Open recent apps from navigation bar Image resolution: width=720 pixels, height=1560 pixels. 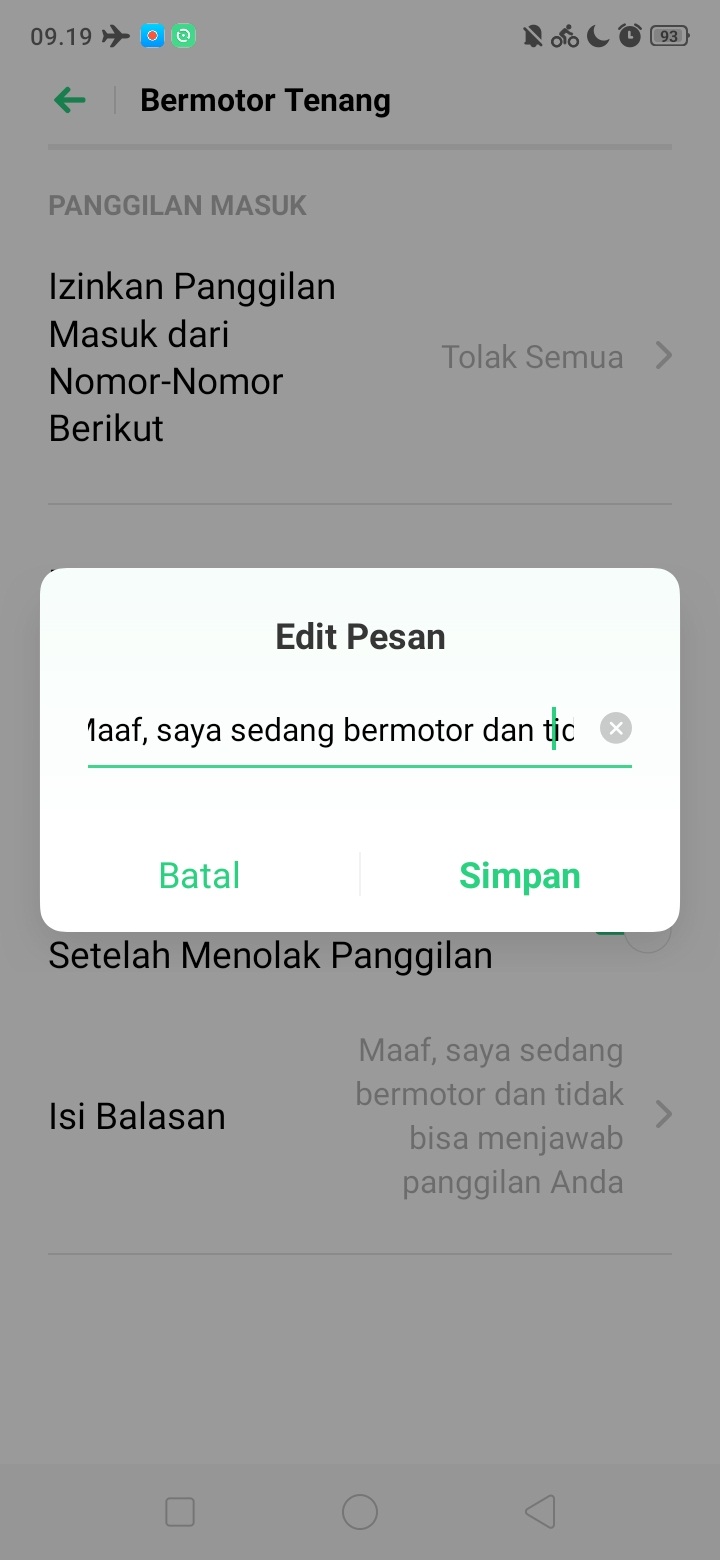point(180,1512)
